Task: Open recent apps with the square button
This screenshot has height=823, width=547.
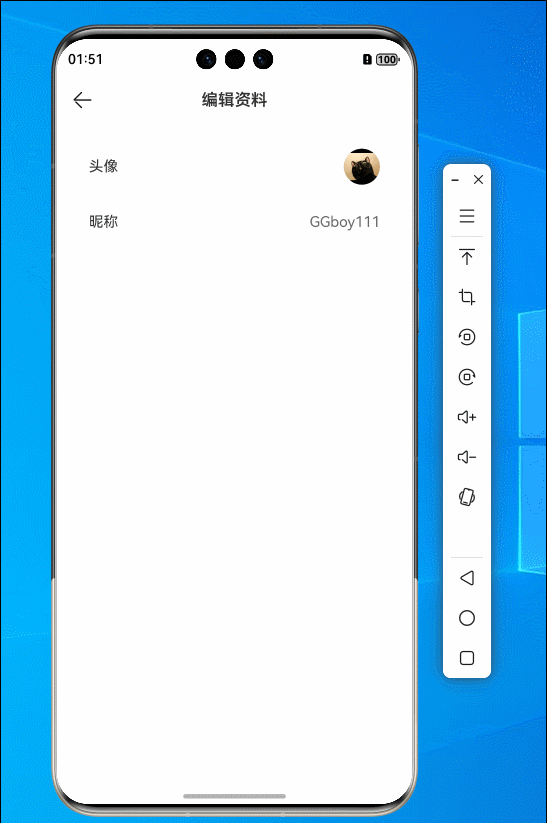Action: 467,658
